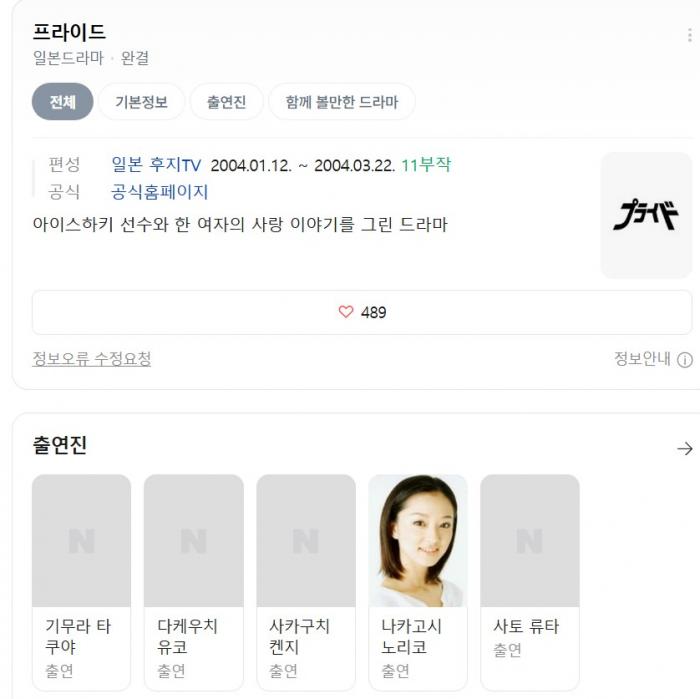Visit the 공식홈페이지 link

tap(160, 192)
